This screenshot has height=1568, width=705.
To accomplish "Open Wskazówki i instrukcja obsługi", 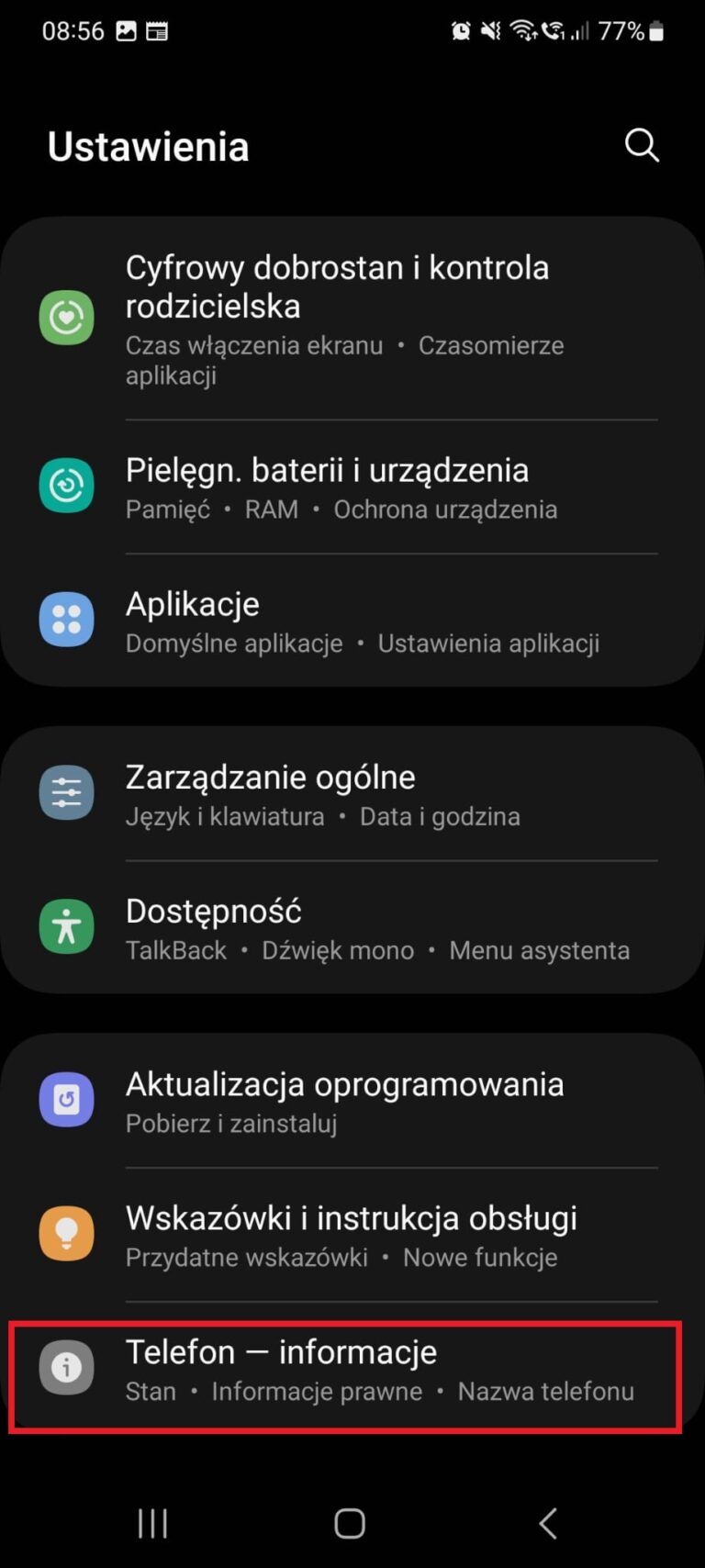I will click(x=352, y=1235).
